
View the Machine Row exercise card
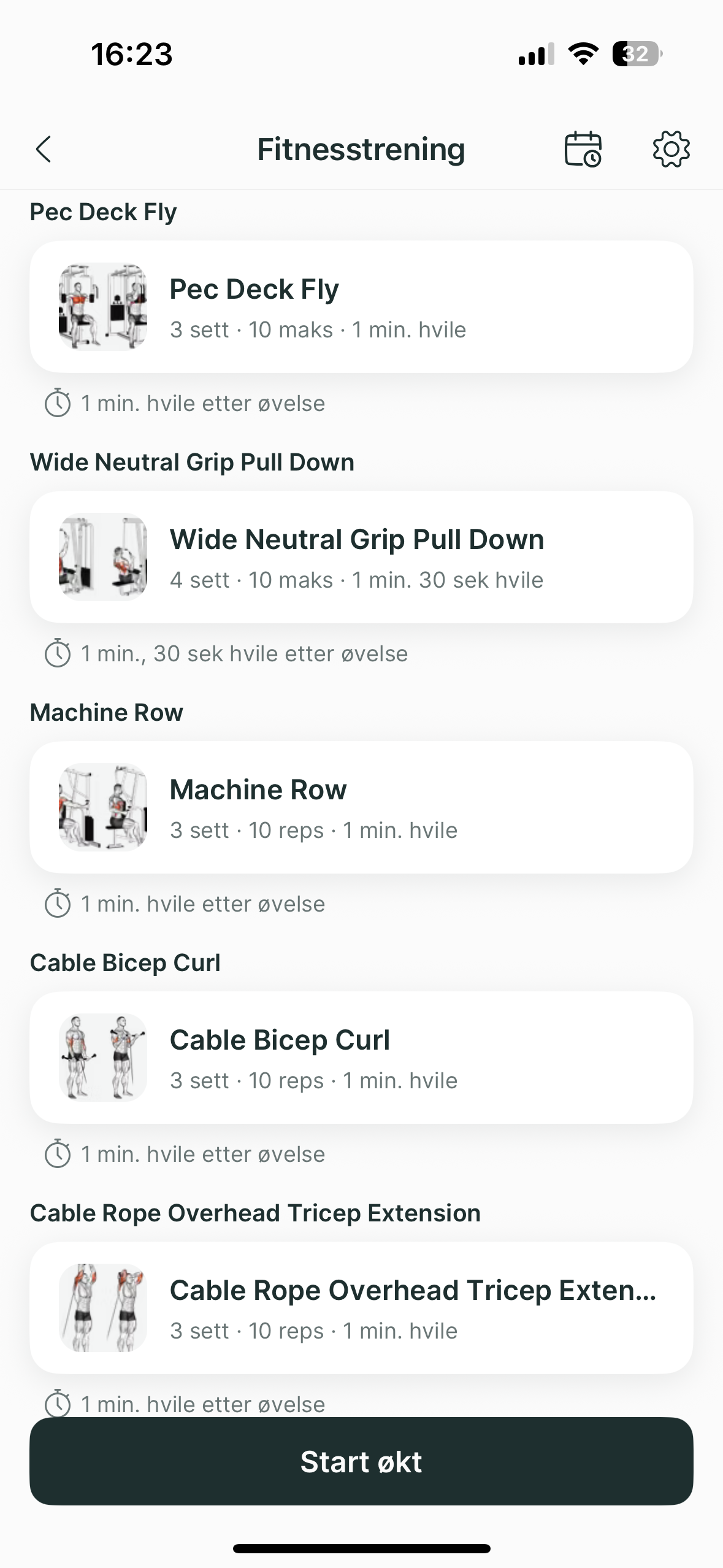(361, 807)
